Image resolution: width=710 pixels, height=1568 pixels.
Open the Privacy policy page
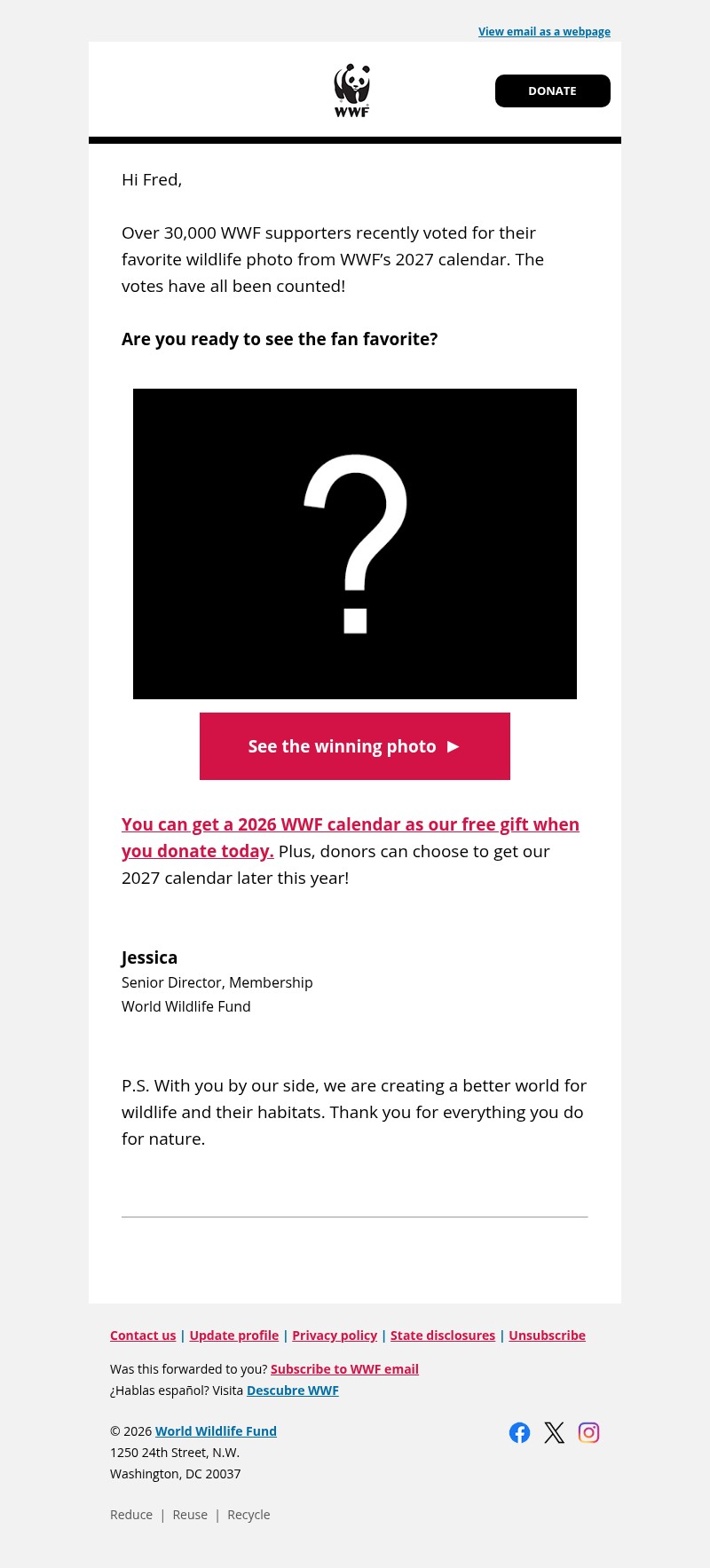[x=335, y=1335]
